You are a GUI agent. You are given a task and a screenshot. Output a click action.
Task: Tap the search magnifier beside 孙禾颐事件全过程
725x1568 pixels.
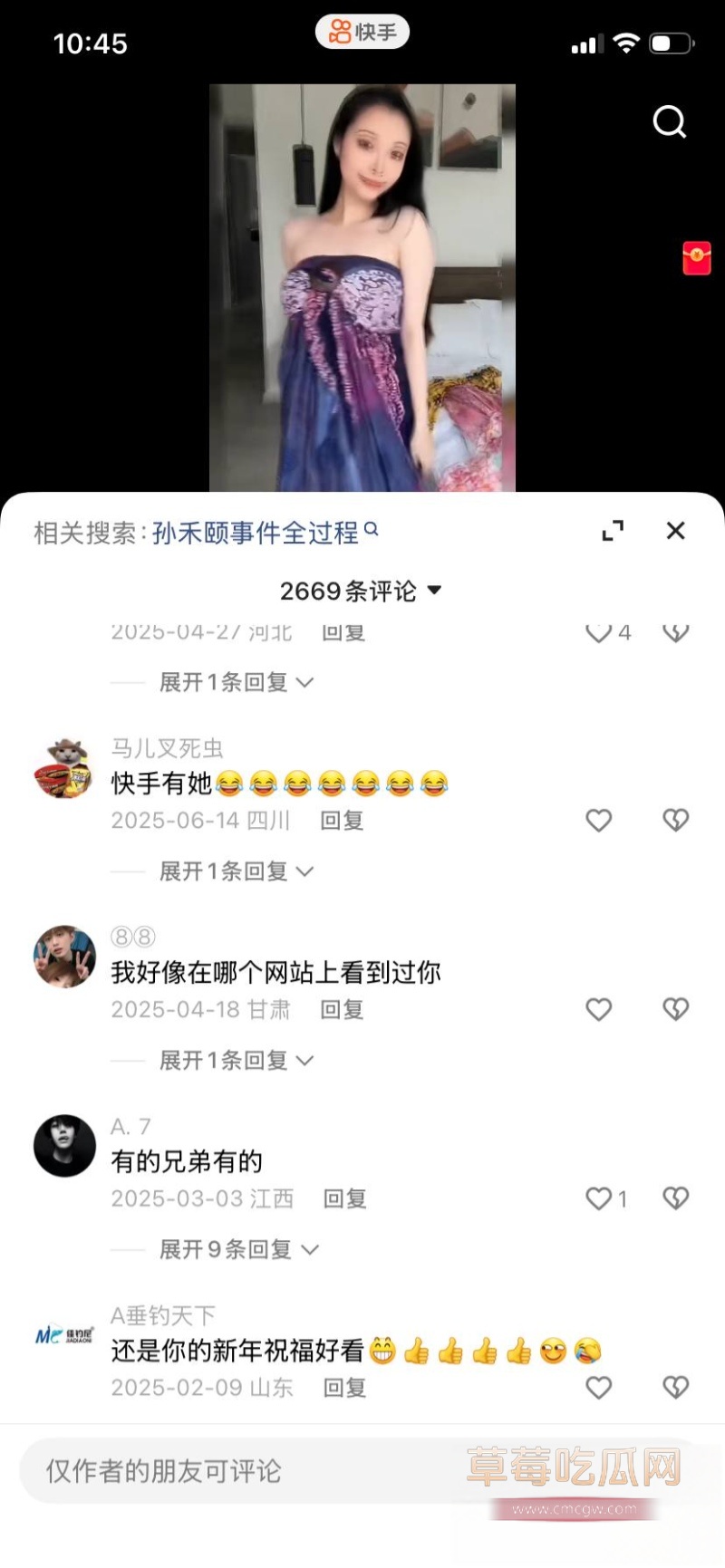(x=371, y=532)
